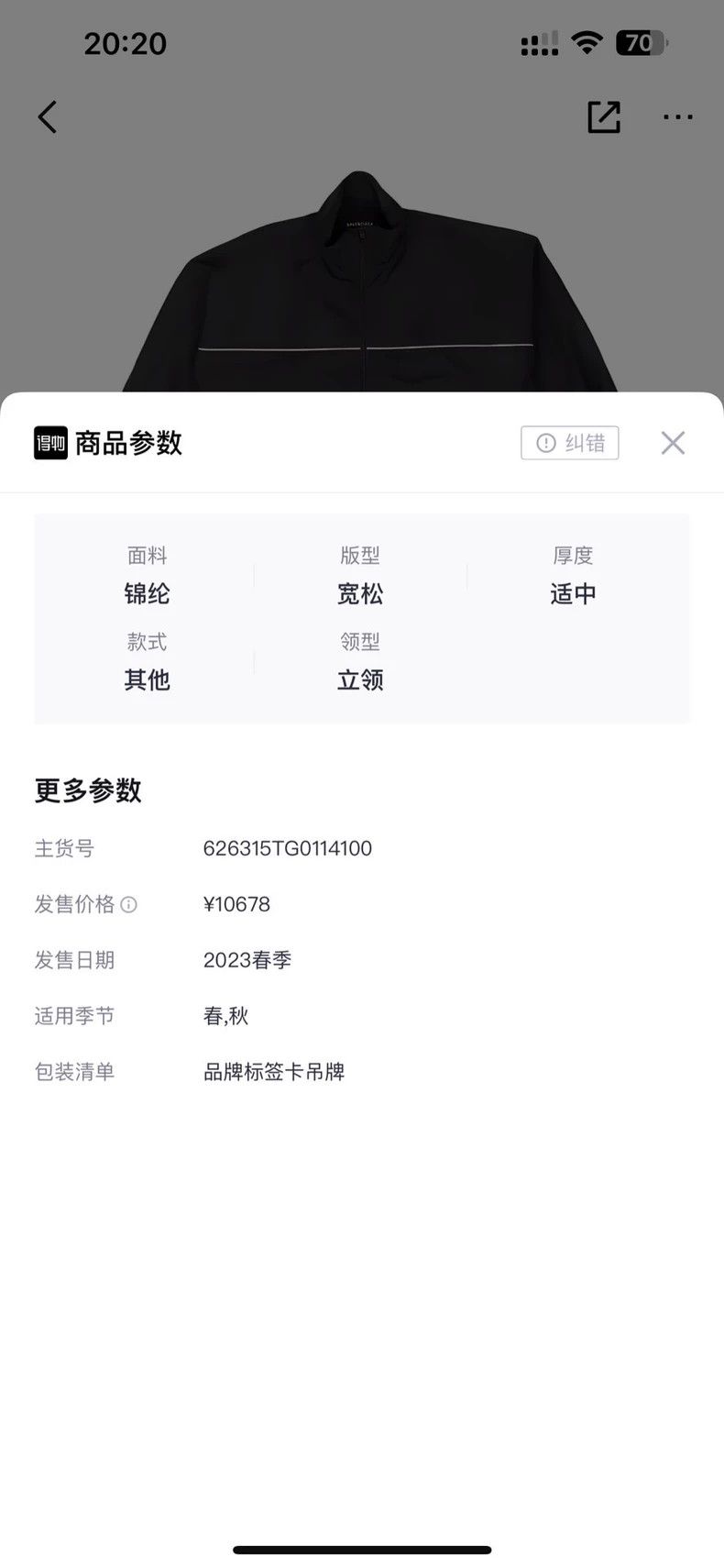Tap the 纠错 report error button
Screen dimensions: 724x1568
click(x=570, y=443)
